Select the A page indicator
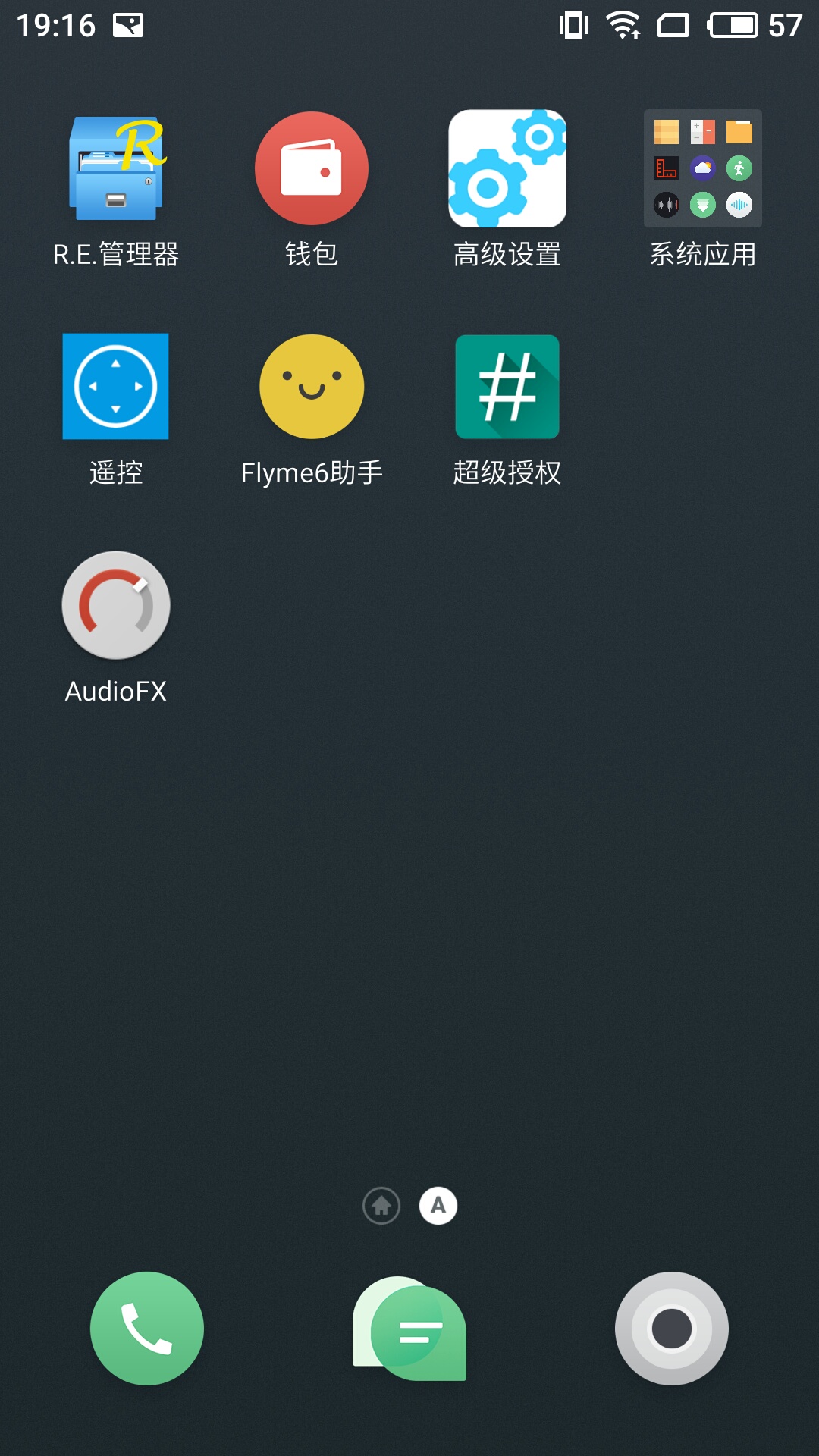819x1456 pixels. click(x=438, y=1205)
